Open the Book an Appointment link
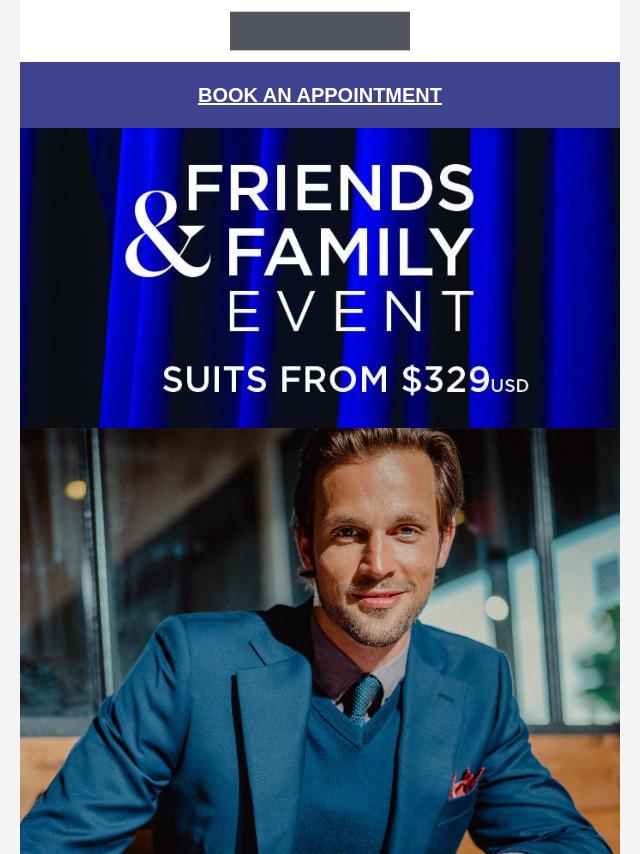This screenshot has height=854, width=640. pos(319,96)
